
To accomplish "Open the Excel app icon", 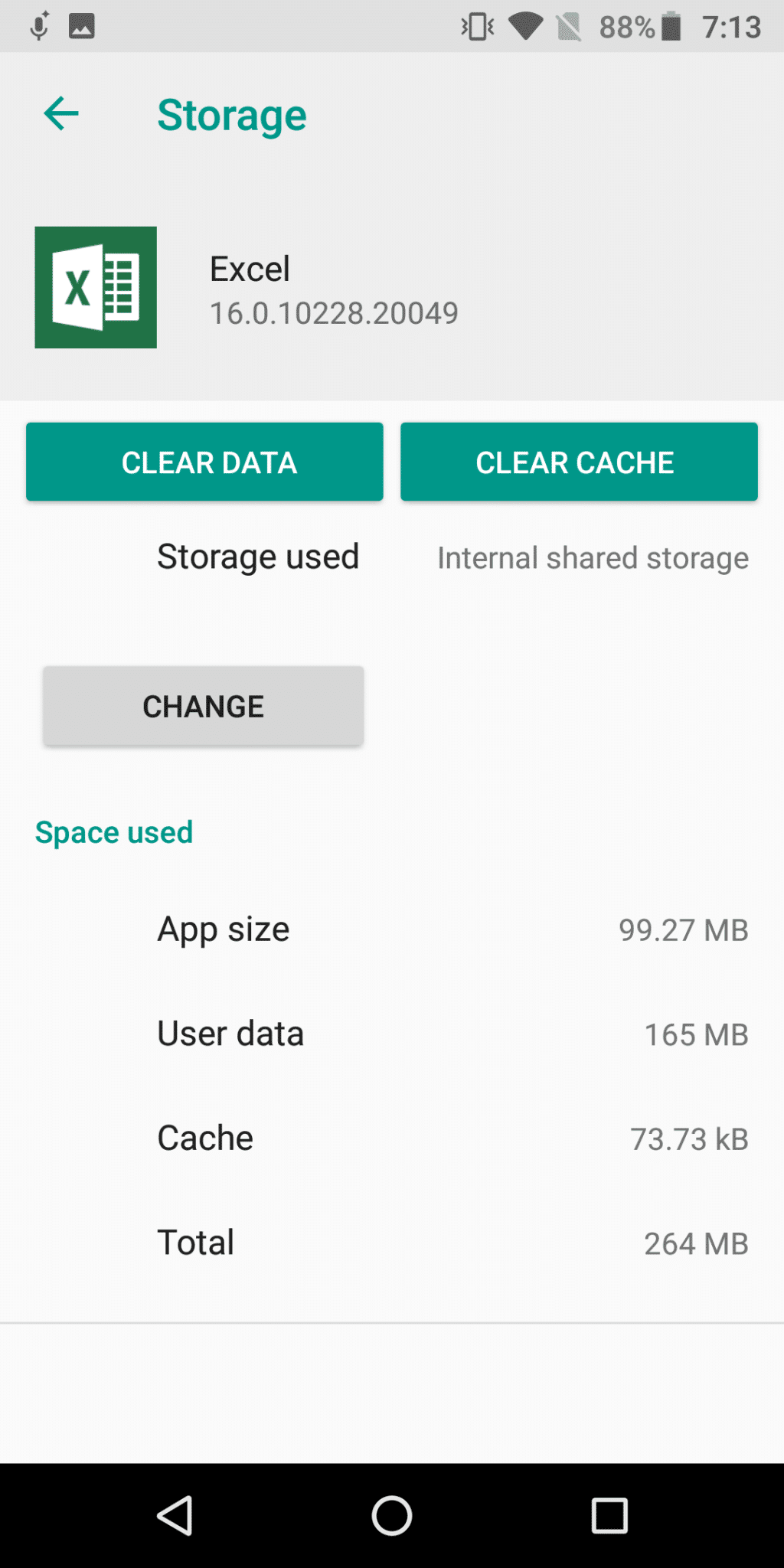I will click(95, 286).
